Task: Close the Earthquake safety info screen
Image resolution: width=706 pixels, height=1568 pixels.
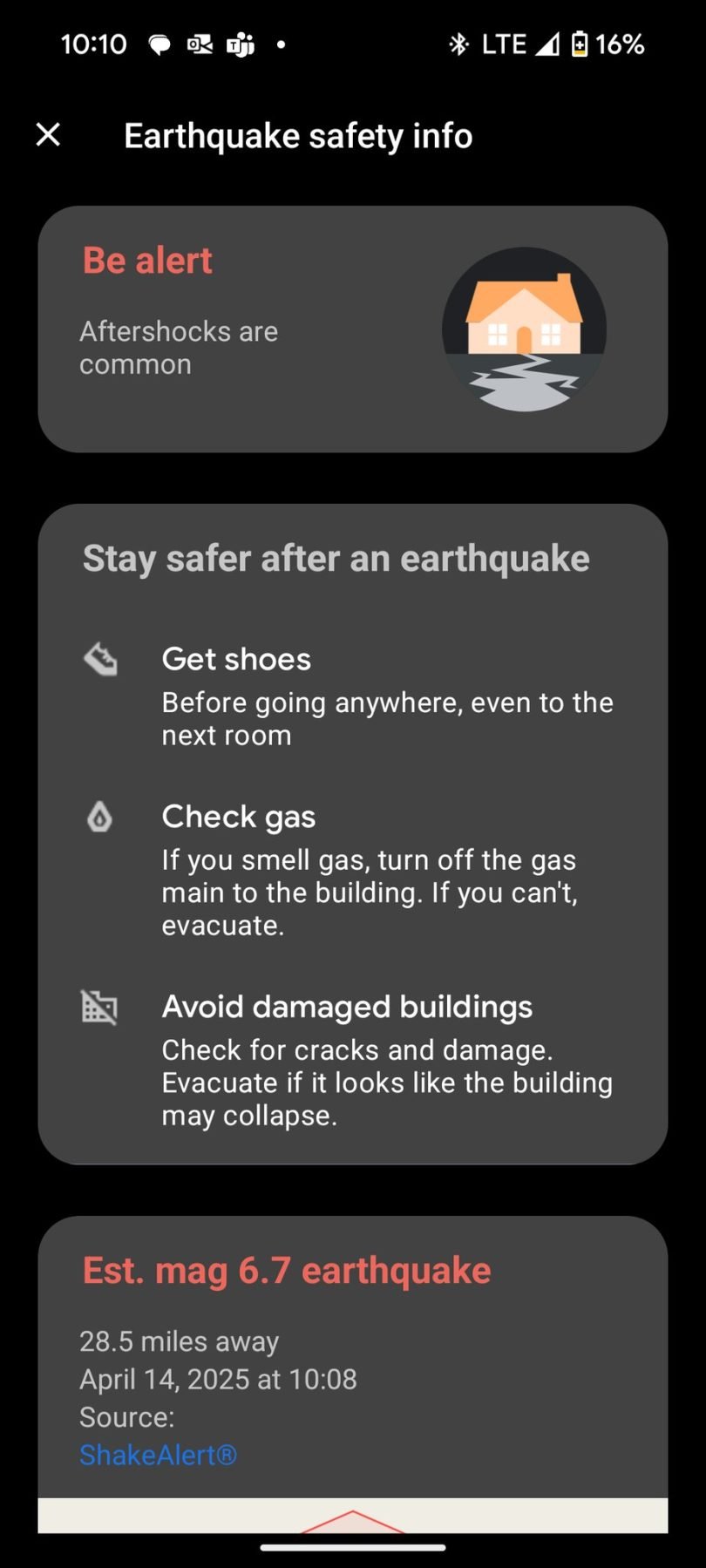Action: click(48, 135)
